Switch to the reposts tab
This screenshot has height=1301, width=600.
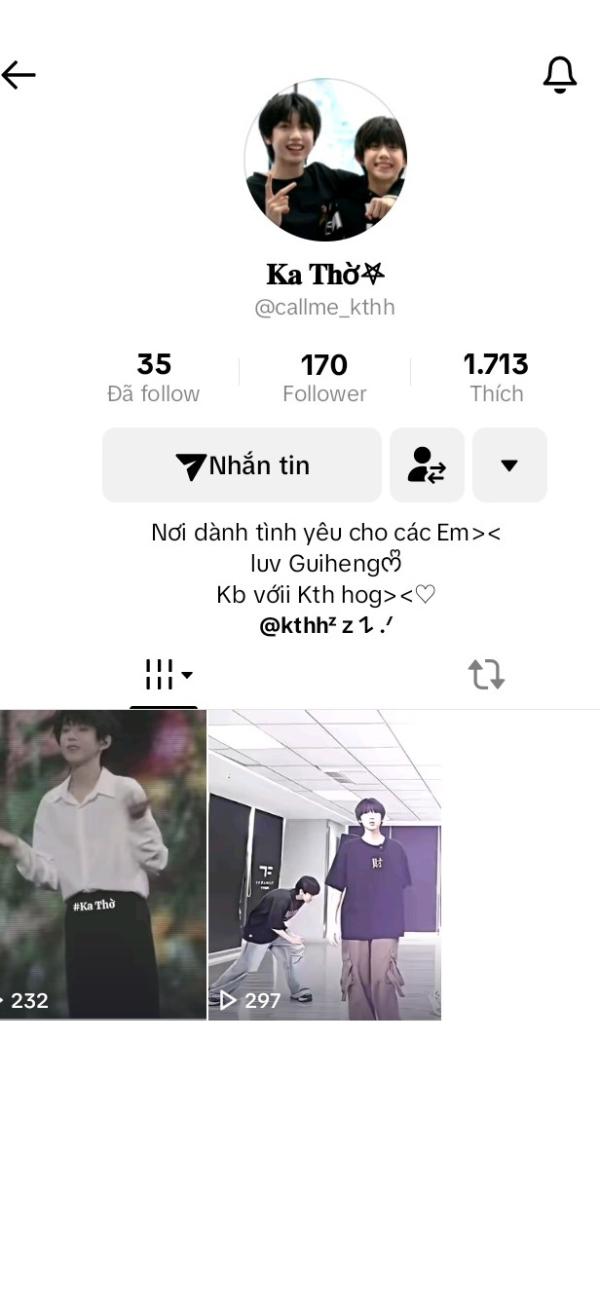coord(486,675)
